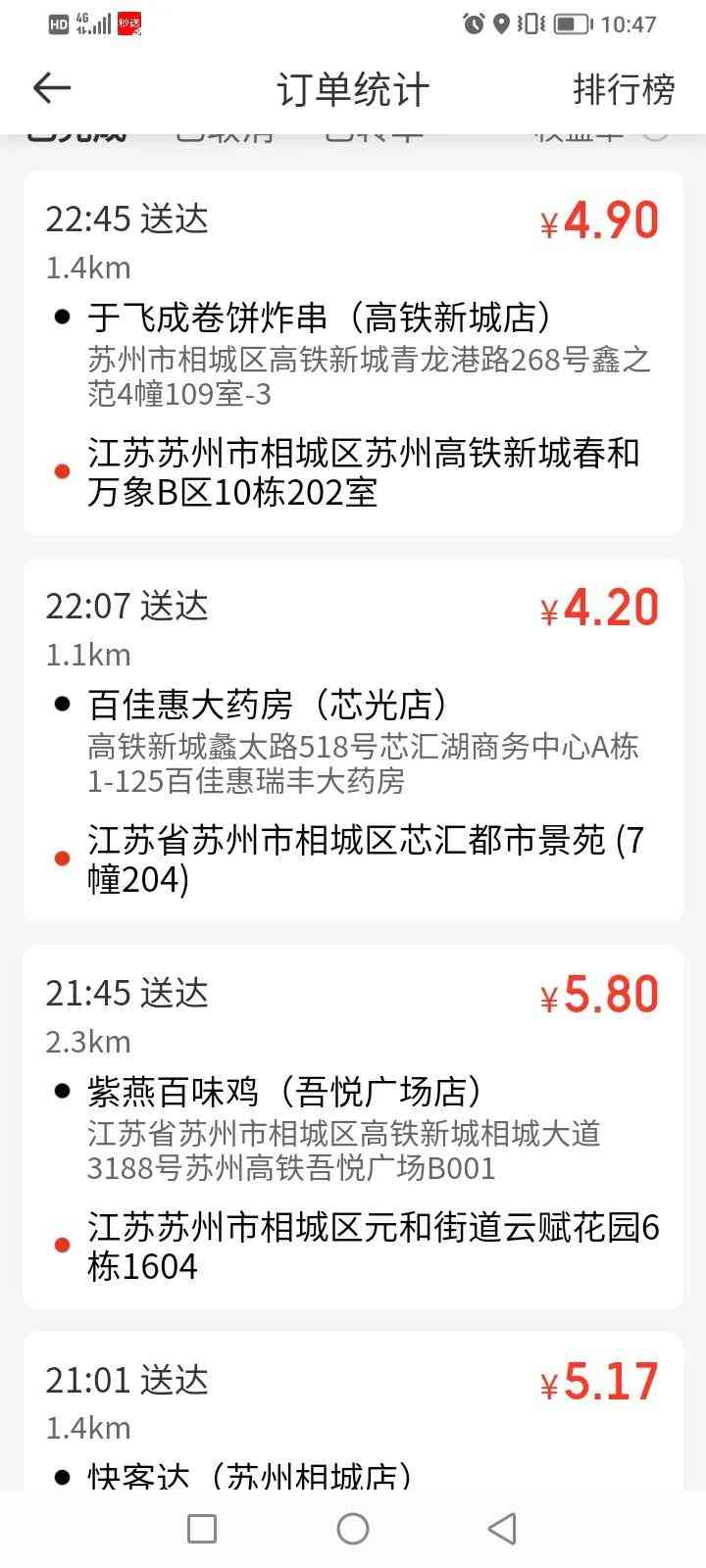This screenshot has width=706, height=1568.
Task: Tap the Home circle button in navigation bar
Action: pos(353,1528)
